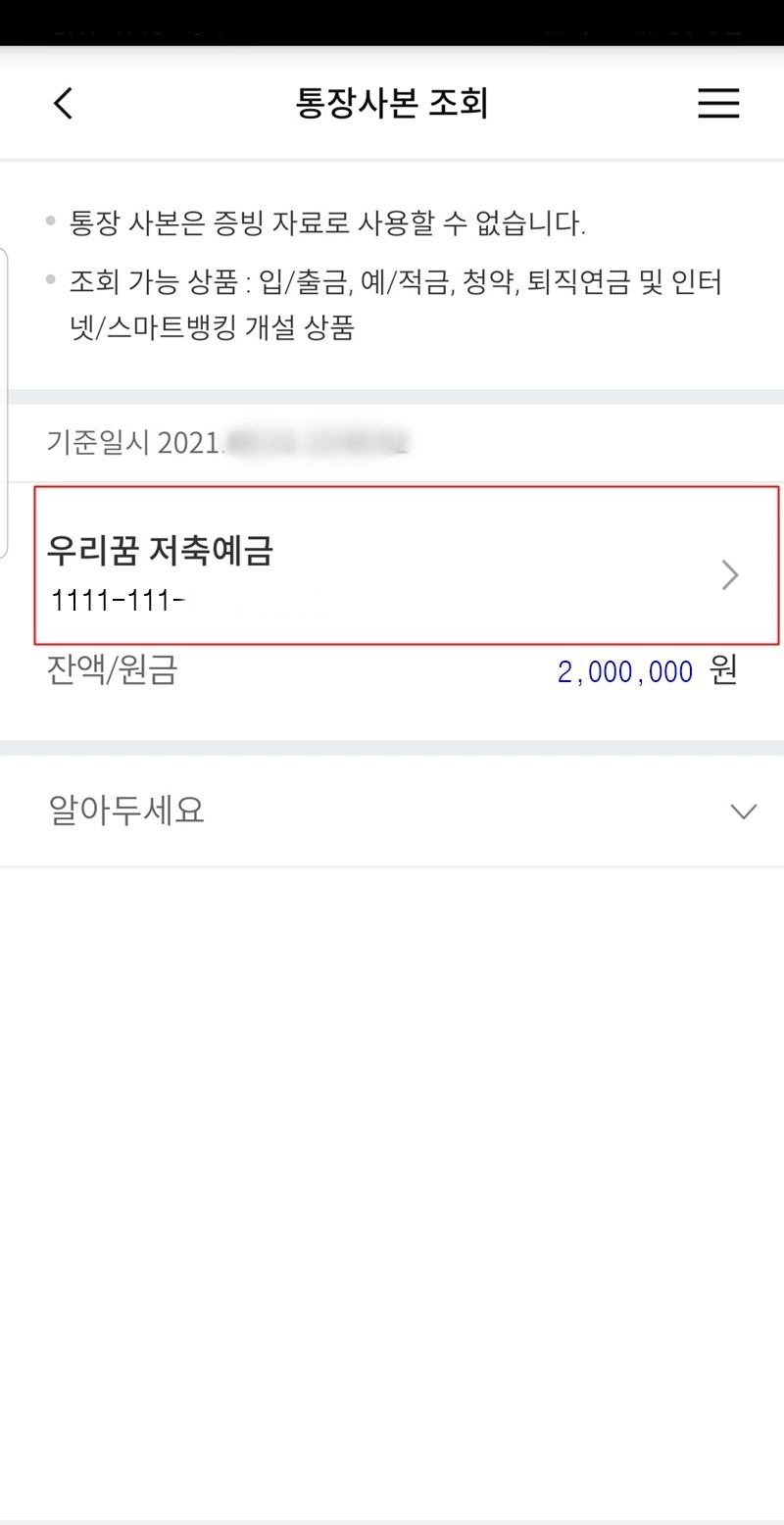This screenshot has height=1525, width=784.
Task: Tap the chevron next to 우리꿈 저축예금
Action: (x=729, y=575)
